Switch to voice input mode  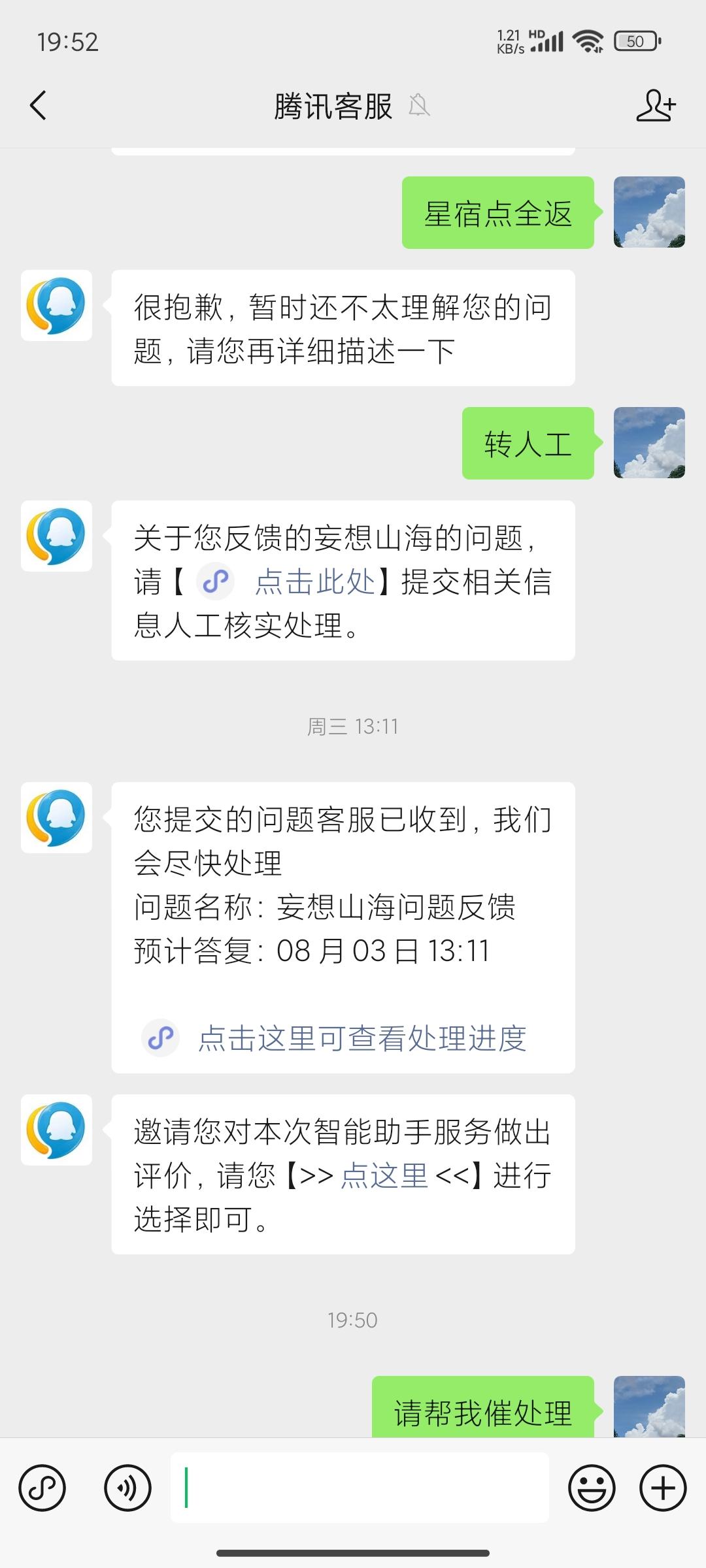[x=127, y=1488]
